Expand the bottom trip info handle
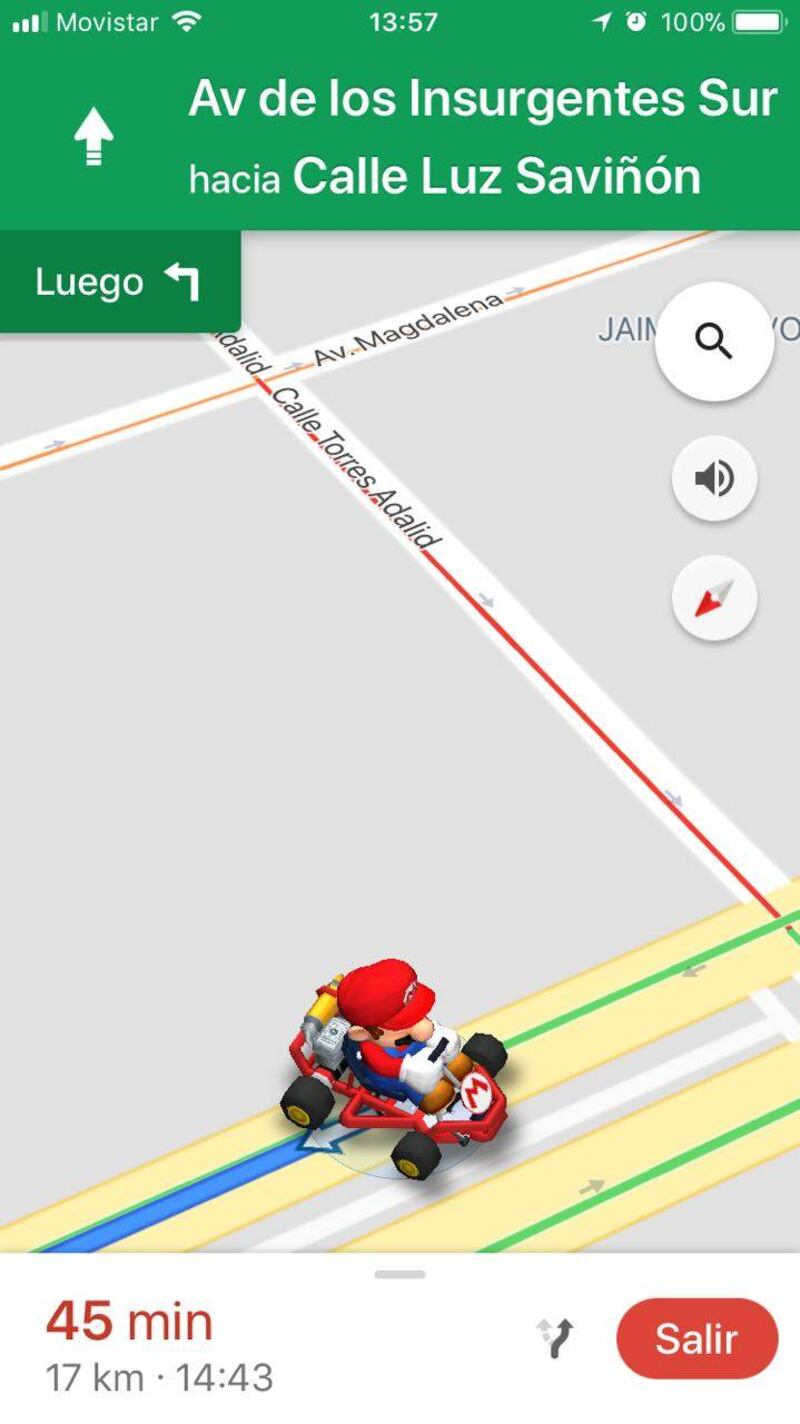The width and height of the screenshot is (800, 1424). coord(400,1274)
